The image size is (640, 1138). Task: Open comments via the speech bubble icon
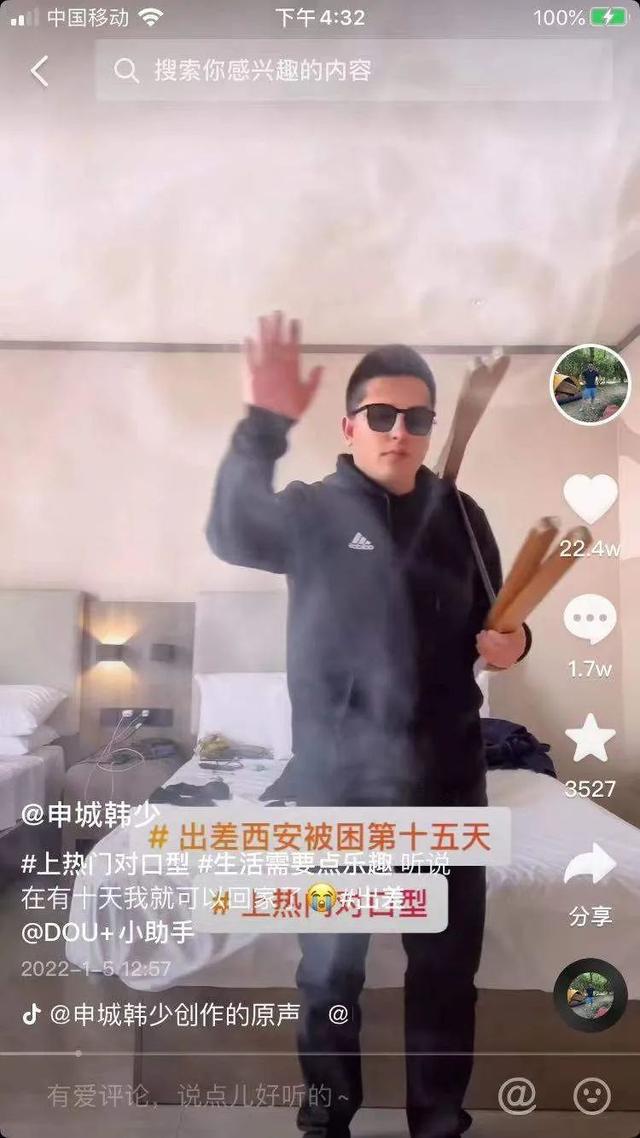(x=590, y=619)
